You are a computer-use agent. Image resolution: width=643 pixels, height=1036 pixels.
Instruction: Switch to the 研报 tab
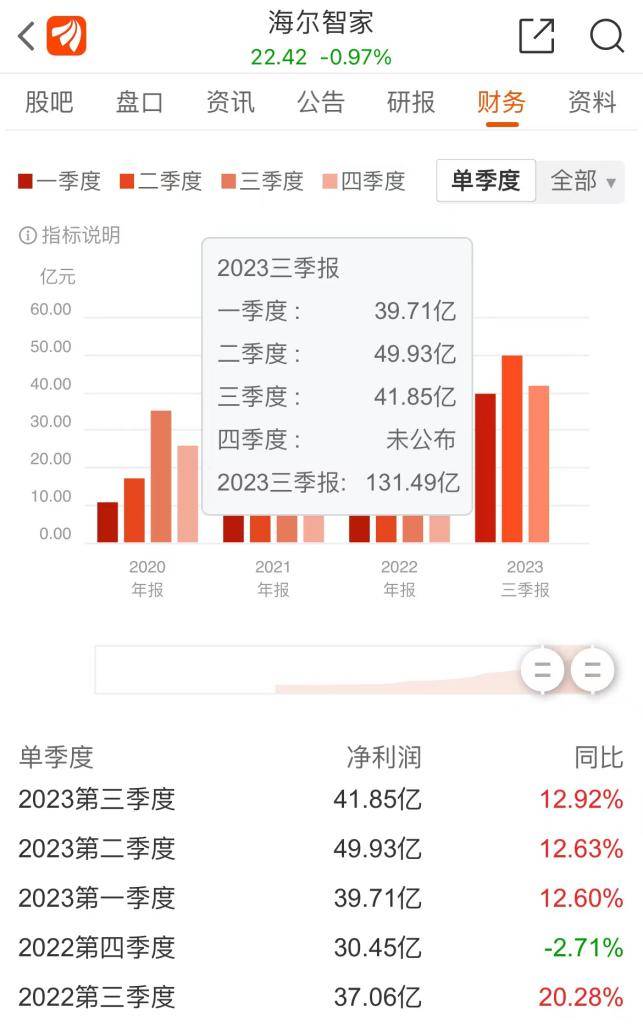coord(411,102)
